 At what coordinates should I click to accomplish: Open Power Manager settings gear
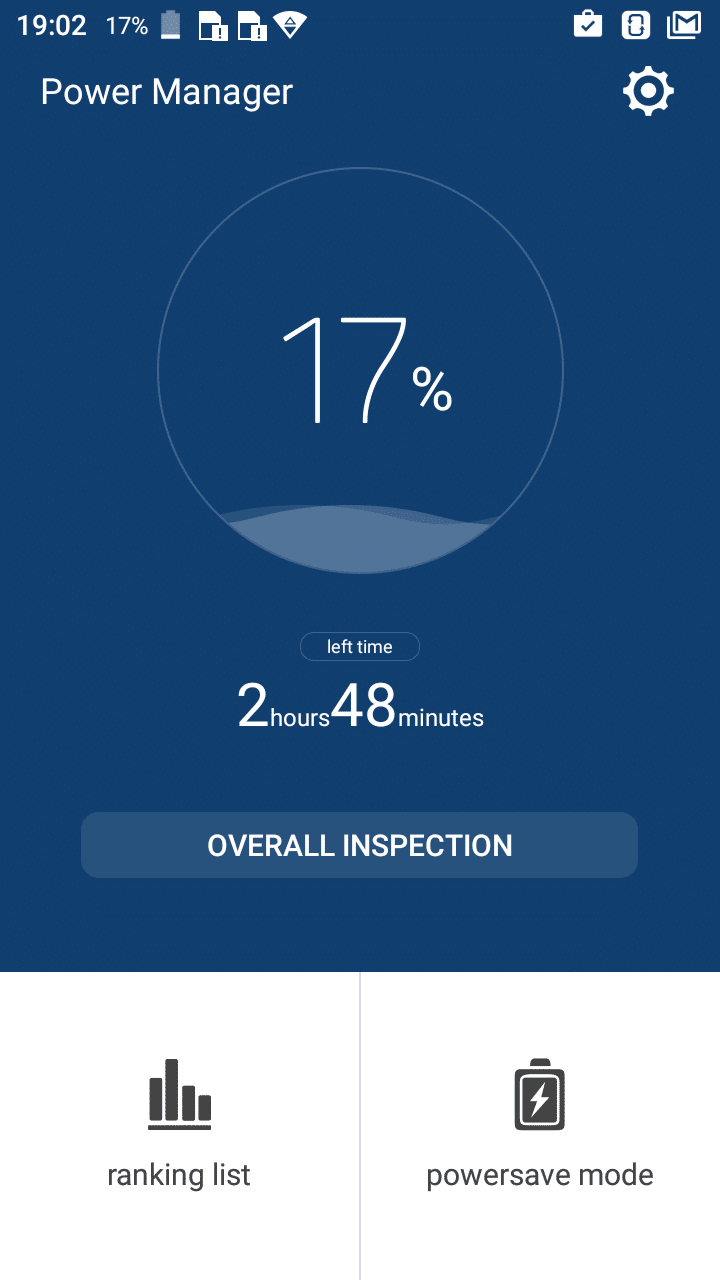tap(648, 92)
